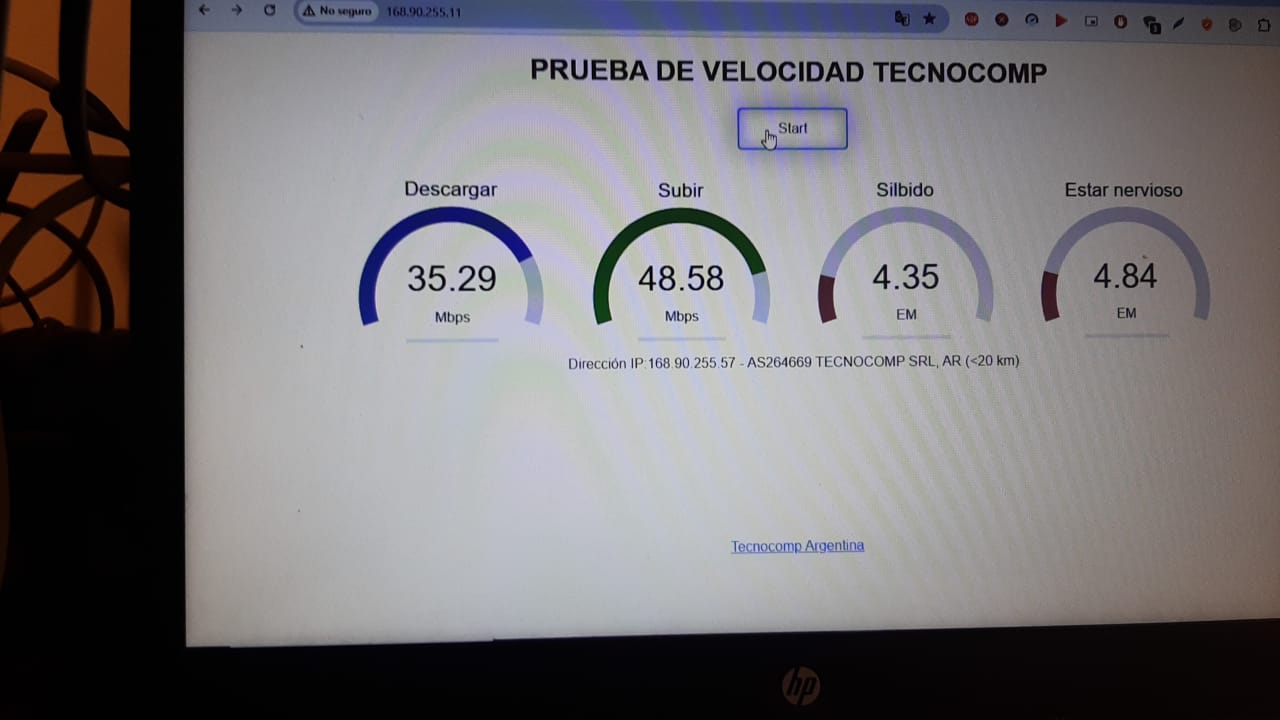
Task: Open the Tecnocomp Argentina link
Action: point(797,546)
